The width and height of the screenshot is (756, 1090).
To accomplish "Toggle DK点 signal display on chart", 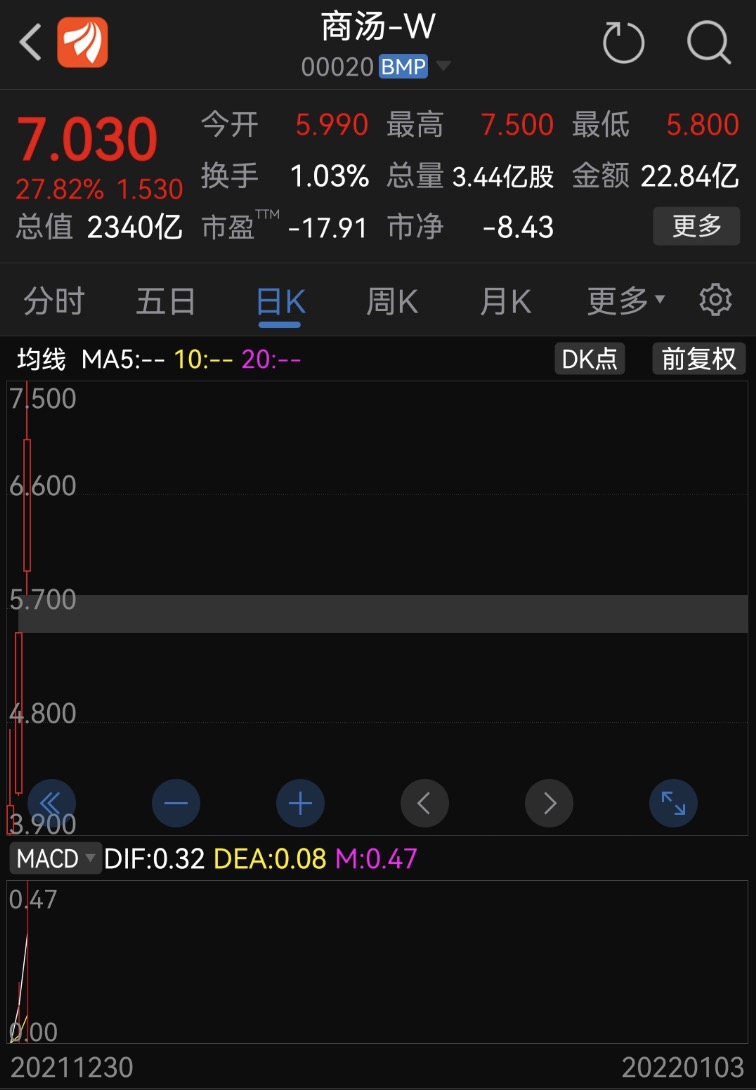I will coord(589,359).
